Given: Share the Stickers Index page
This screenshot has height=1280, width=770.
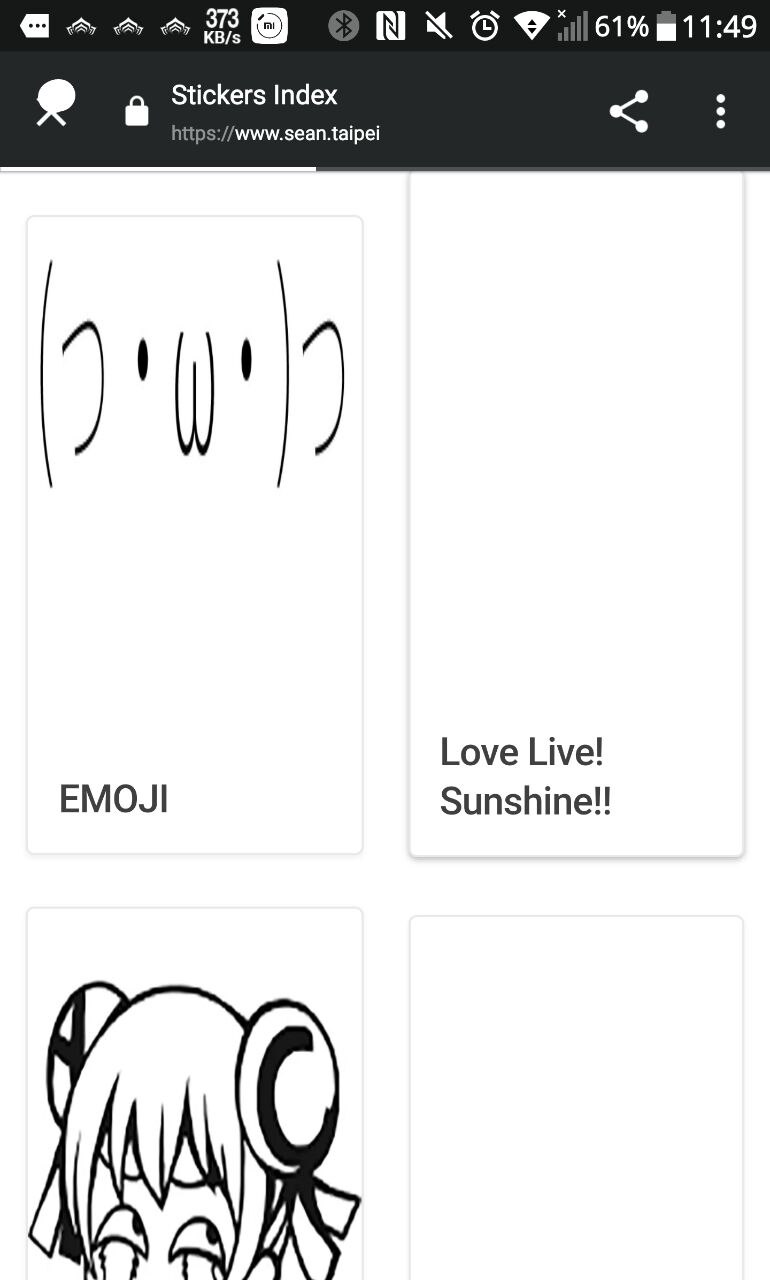Looking at the screenshot, I should 629,111.
